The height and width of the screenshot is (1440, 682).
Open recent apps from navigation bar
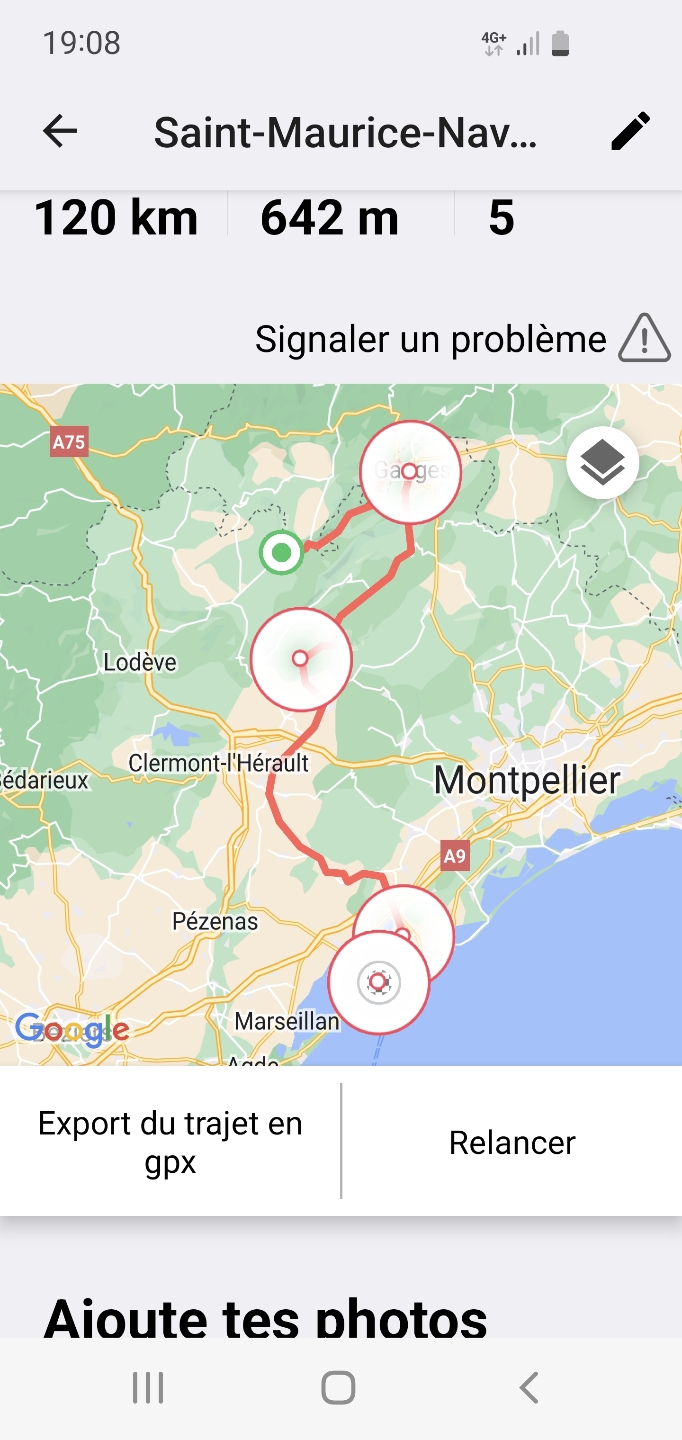coord(148,1387)
